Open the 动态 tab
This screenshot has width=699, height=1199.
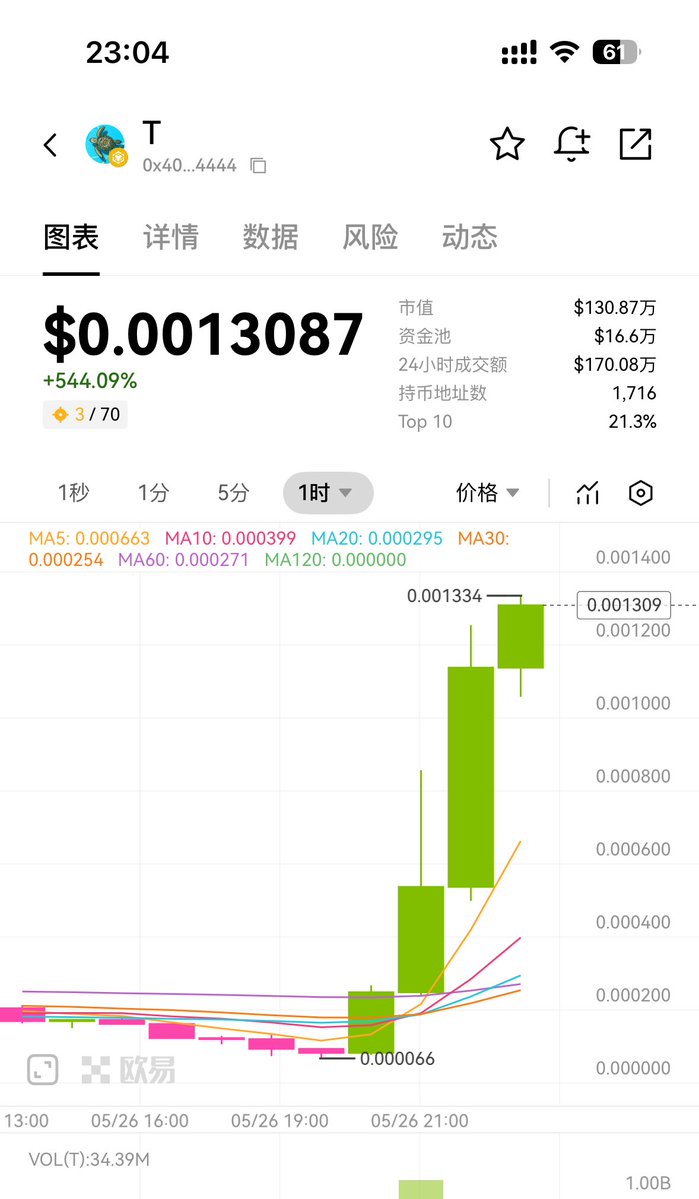pyautogui.click(x=469, y=238)
